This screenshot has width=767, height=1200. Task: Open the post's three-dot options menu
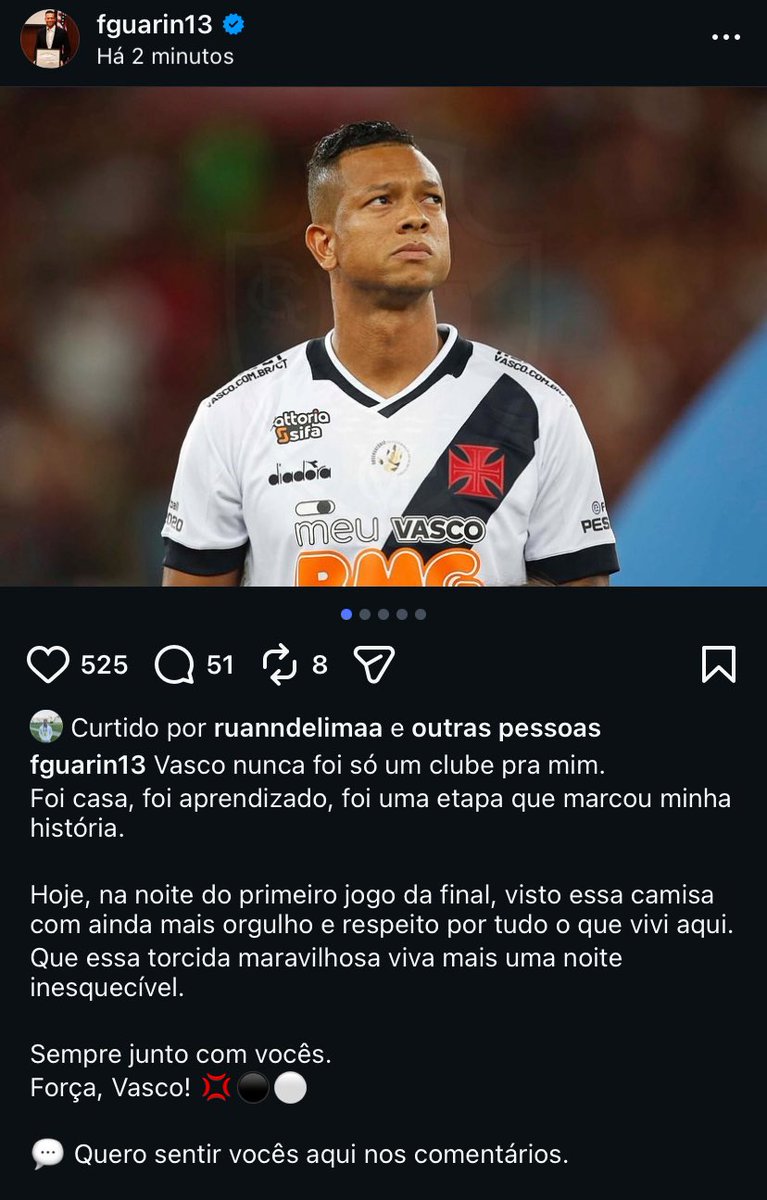coord(726,37)
